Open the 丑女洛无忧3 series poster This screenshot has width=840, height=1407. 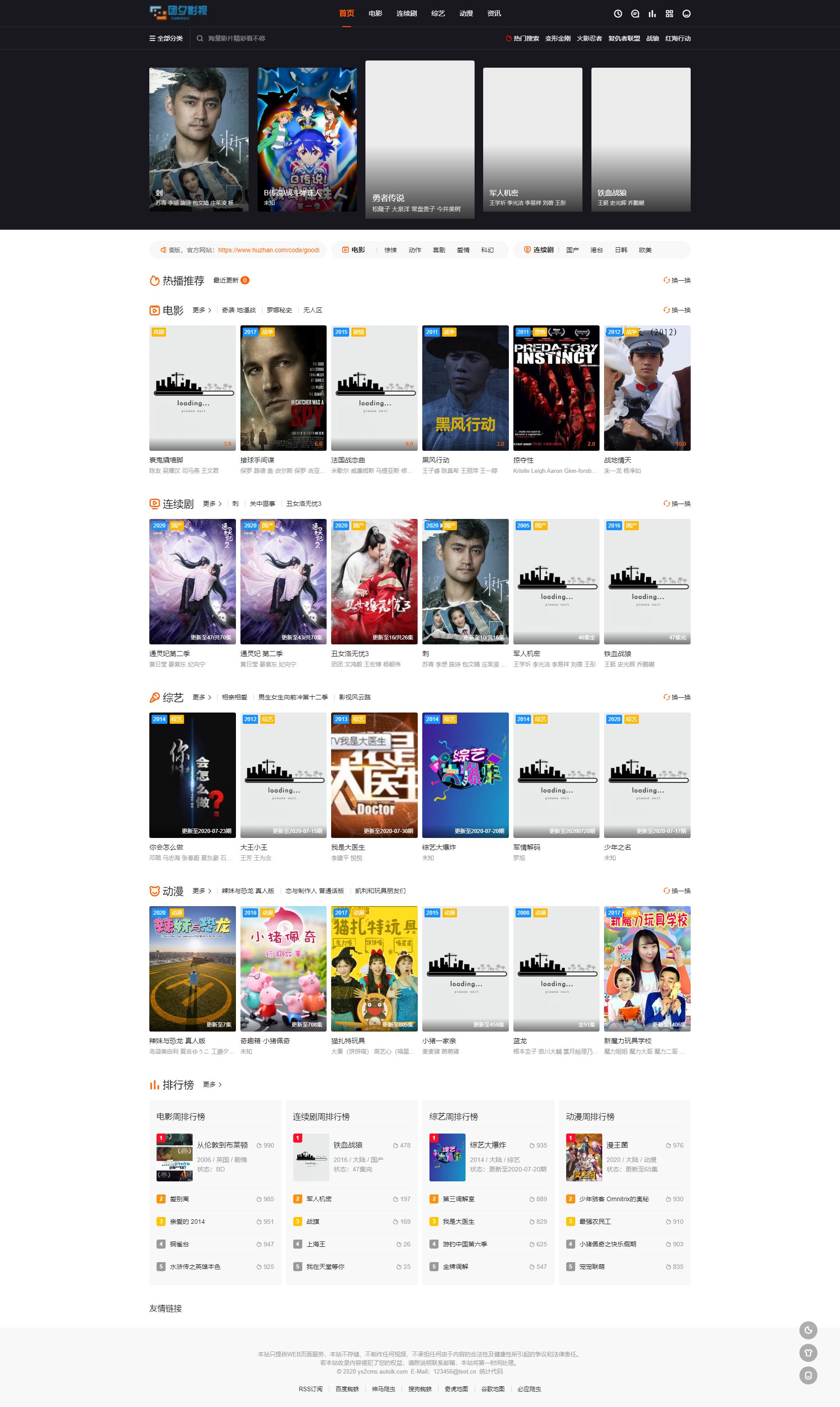[x=374, y=582]
